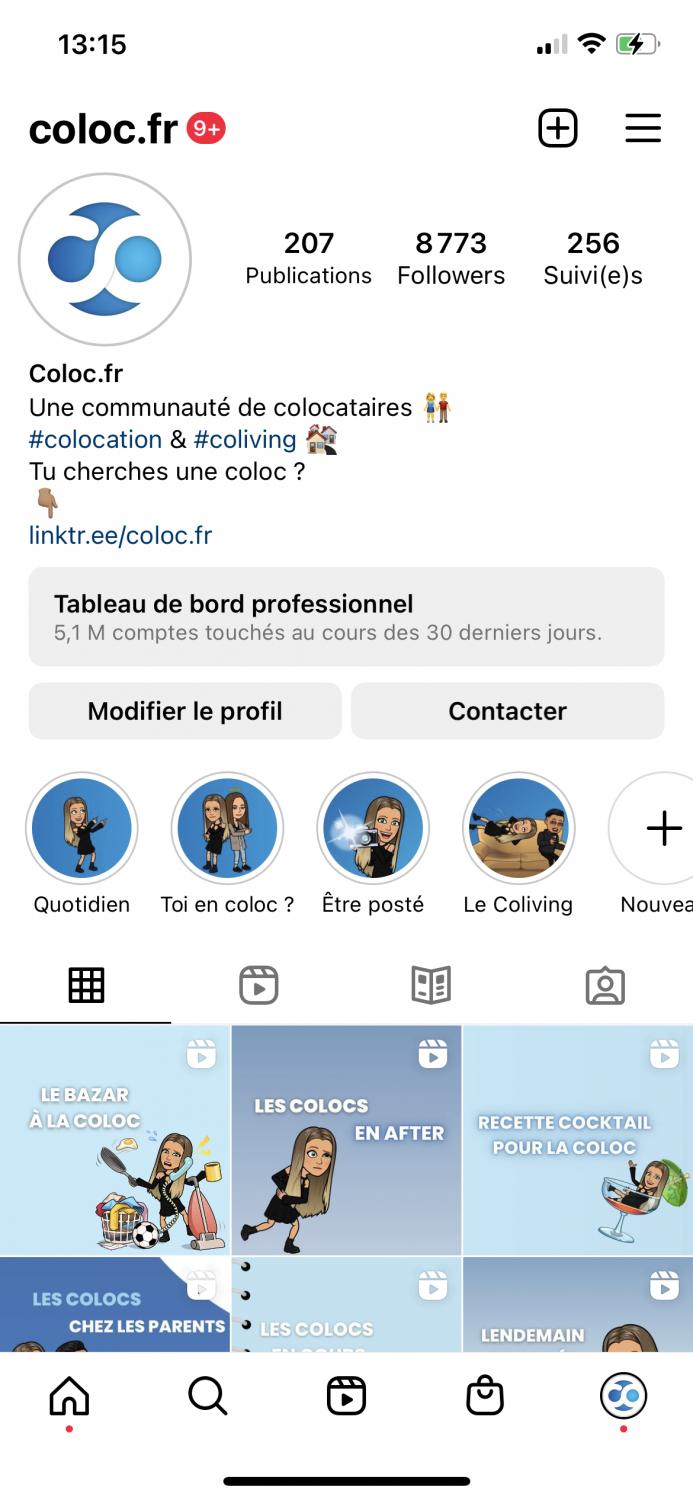693x1500 pixels.
Task: Open the create new post plus icon
Action: (557, 128)
